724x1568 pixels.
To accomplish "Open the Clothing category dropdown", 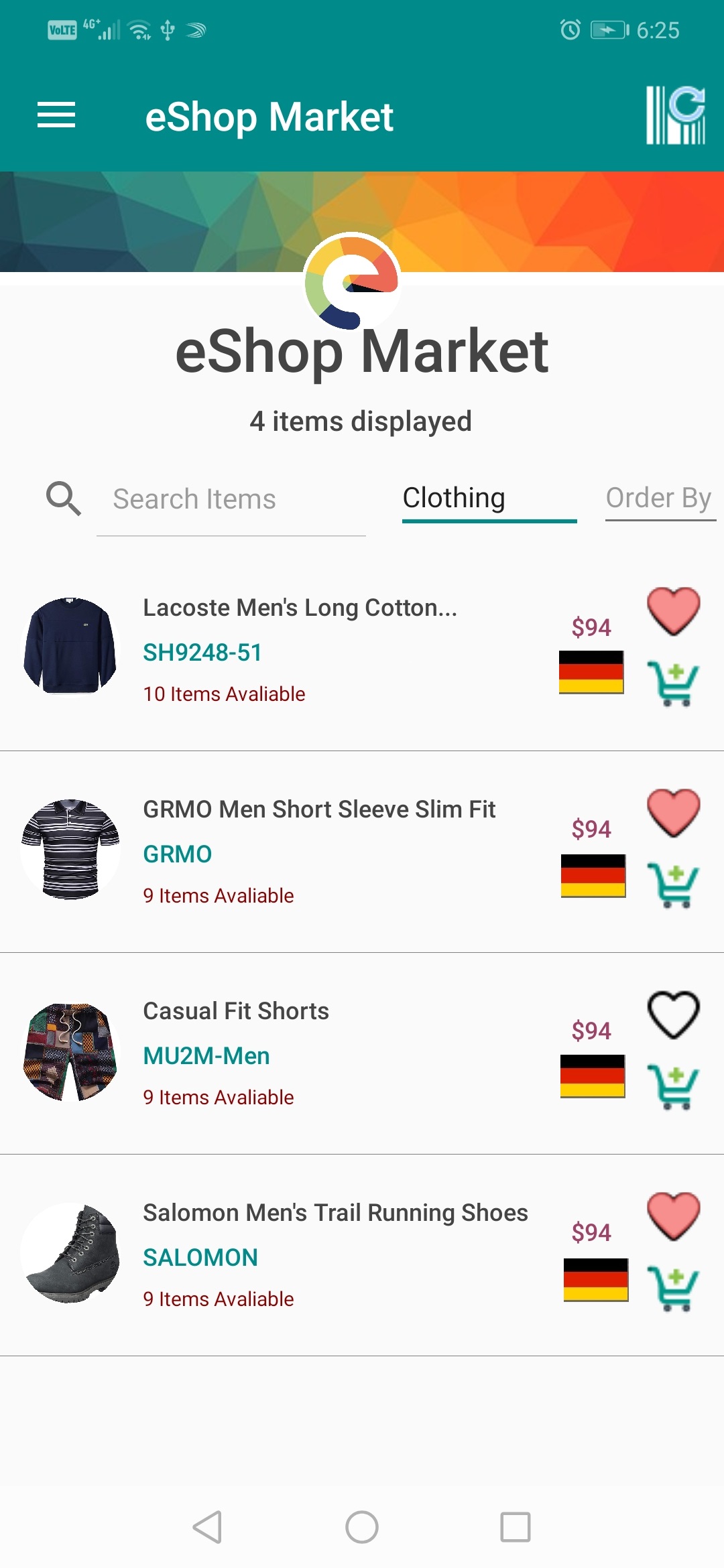I will click(489, 499).
